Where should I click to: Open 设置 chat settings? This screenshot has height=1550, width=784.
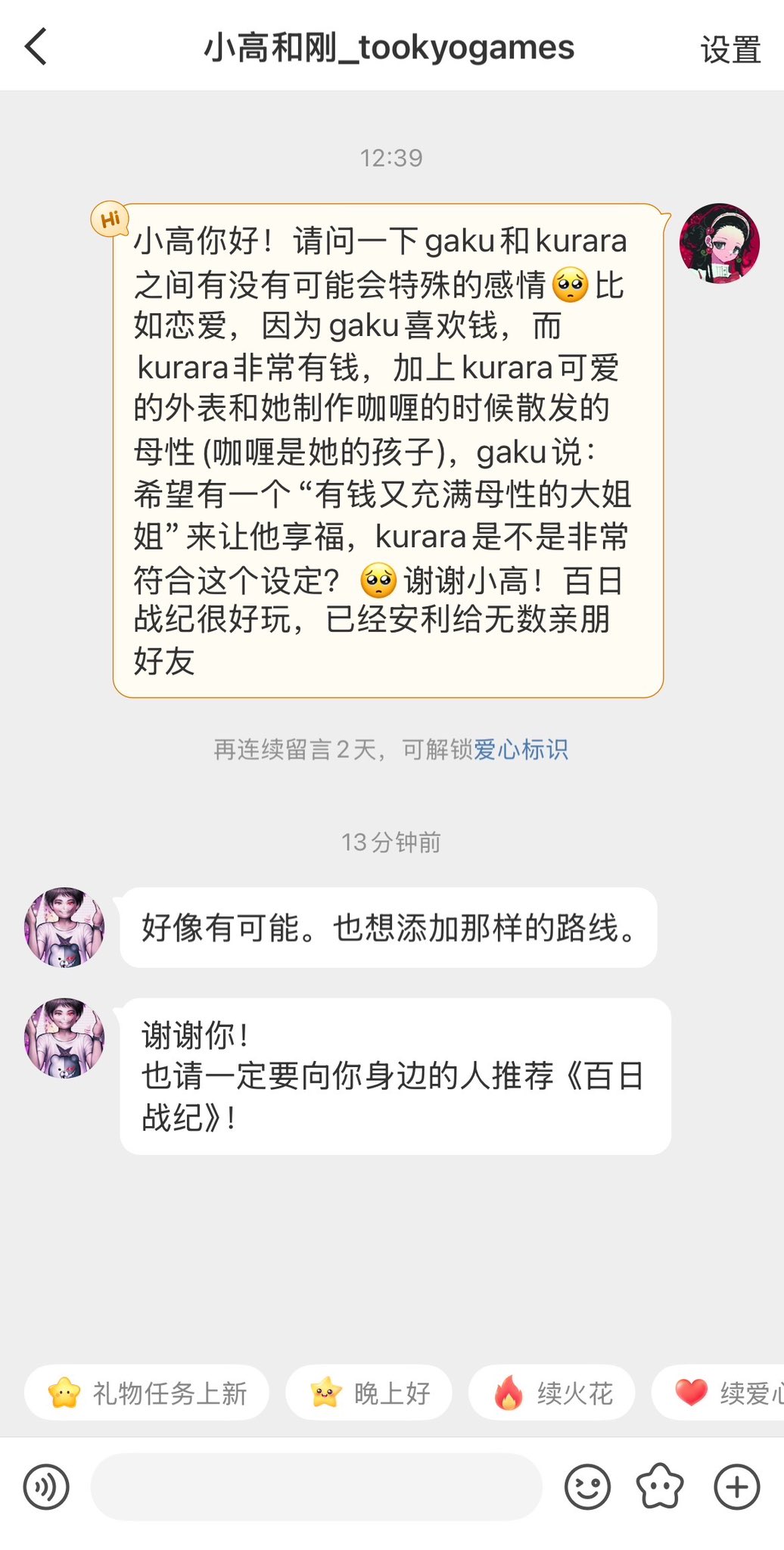click(730, 49)
